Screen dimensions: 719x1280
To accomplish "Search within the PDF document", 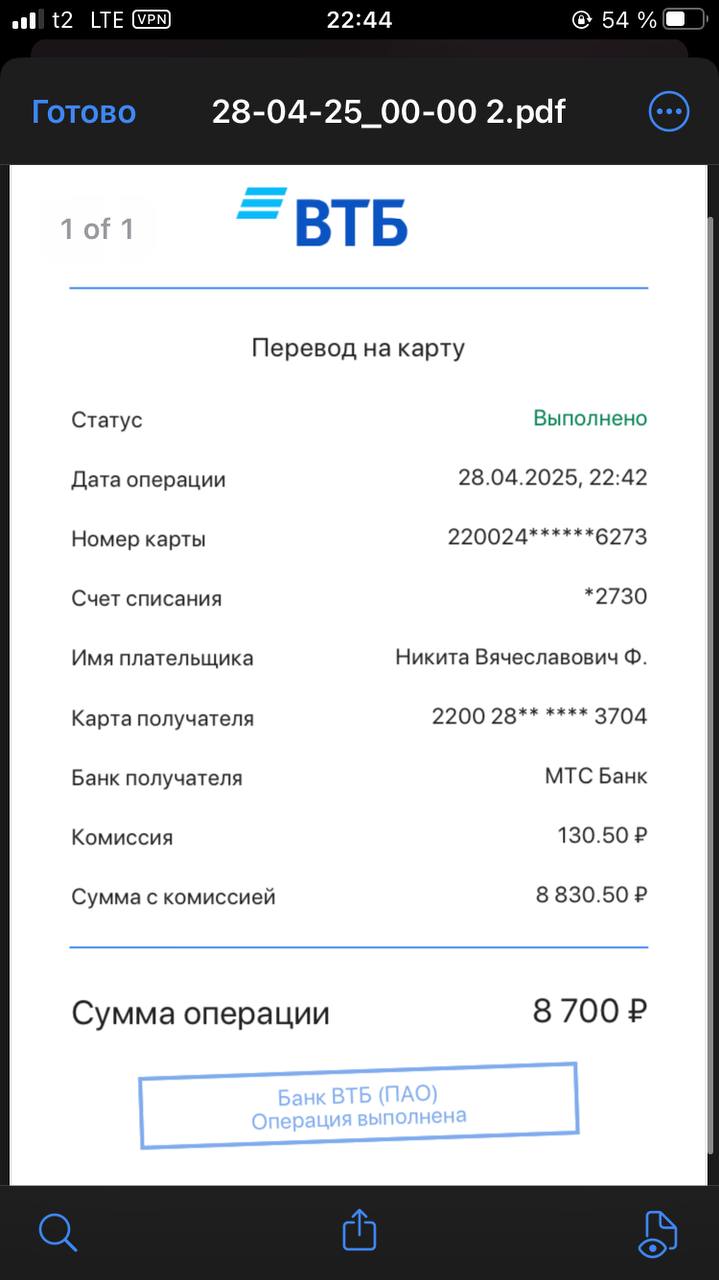I will point(58,1232).
